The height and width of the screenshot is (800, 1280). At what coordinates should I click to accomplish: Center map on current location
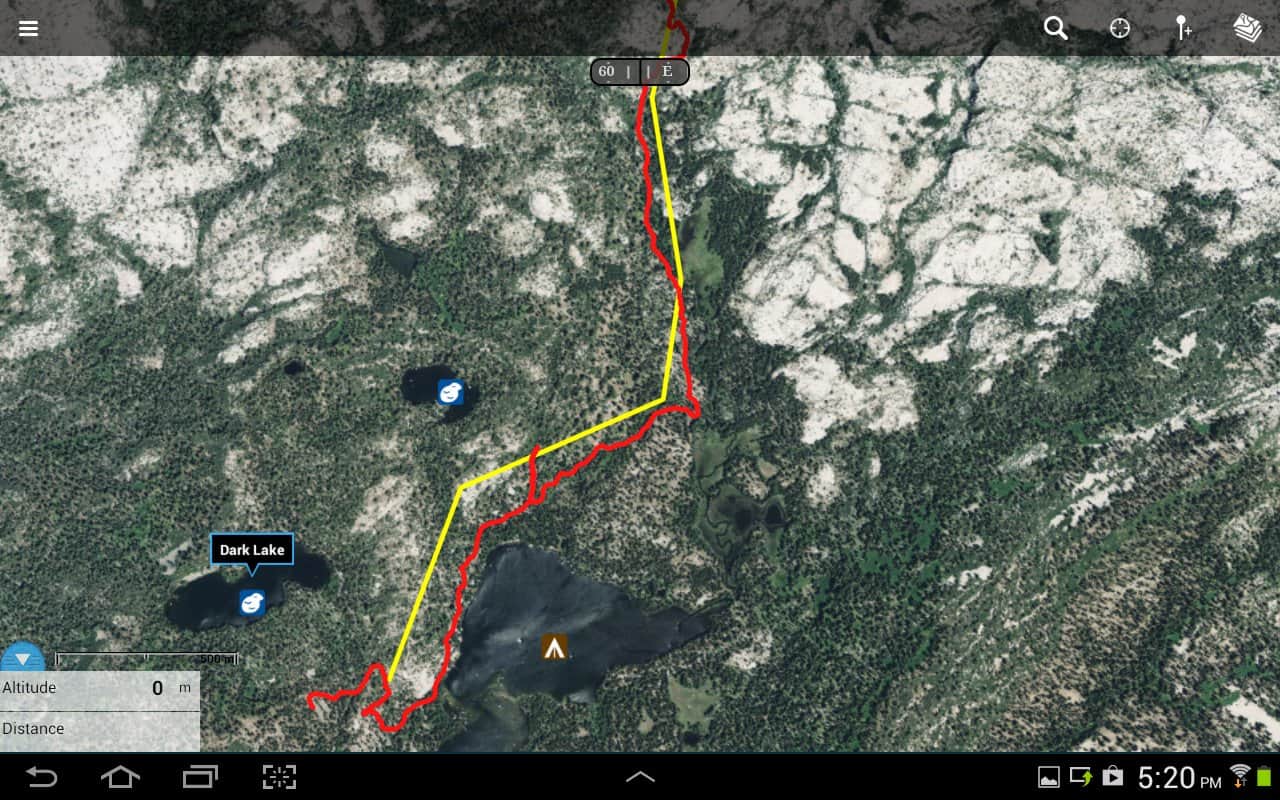[1120, 28]
